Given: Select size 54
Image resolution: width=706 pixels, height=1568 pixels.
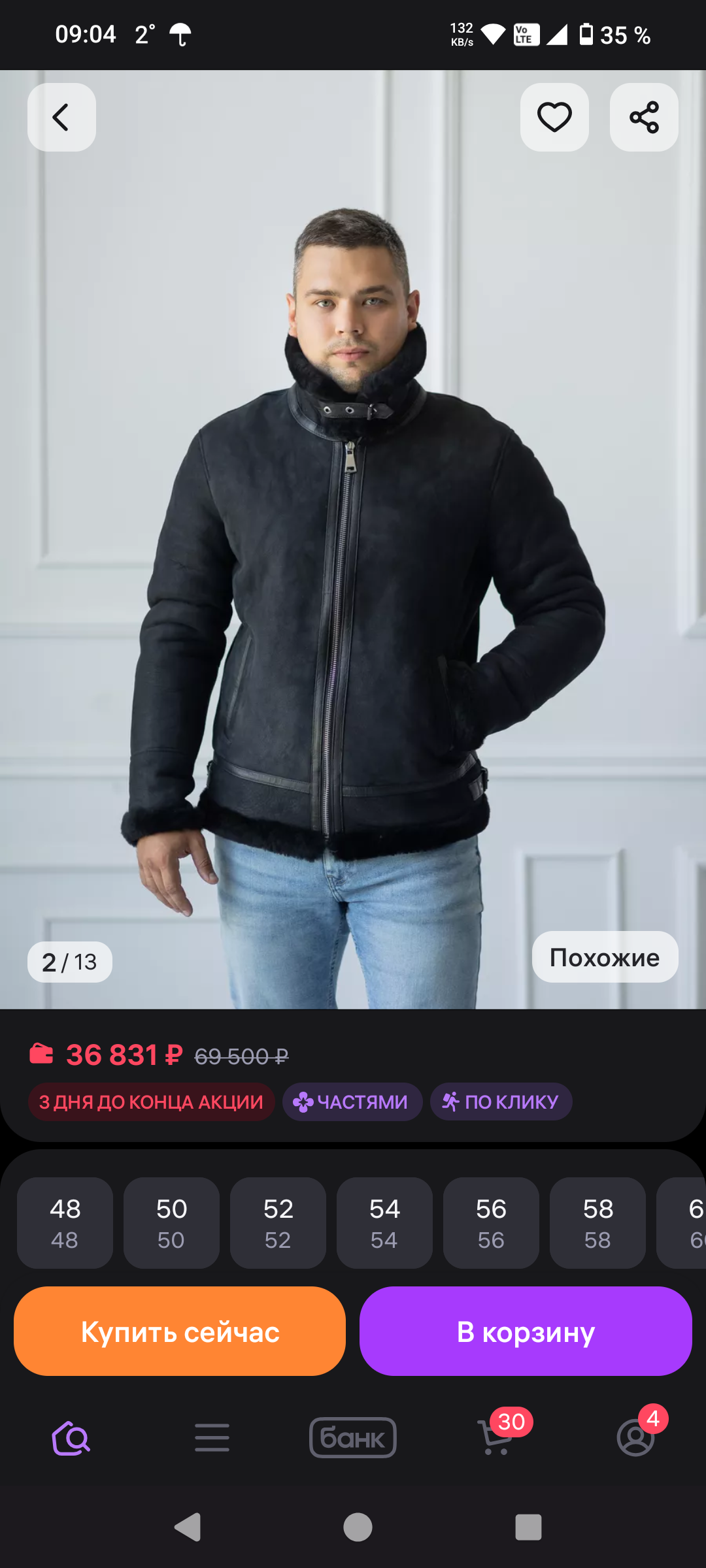Looking at the screenshot, I should pos(384,1222).
